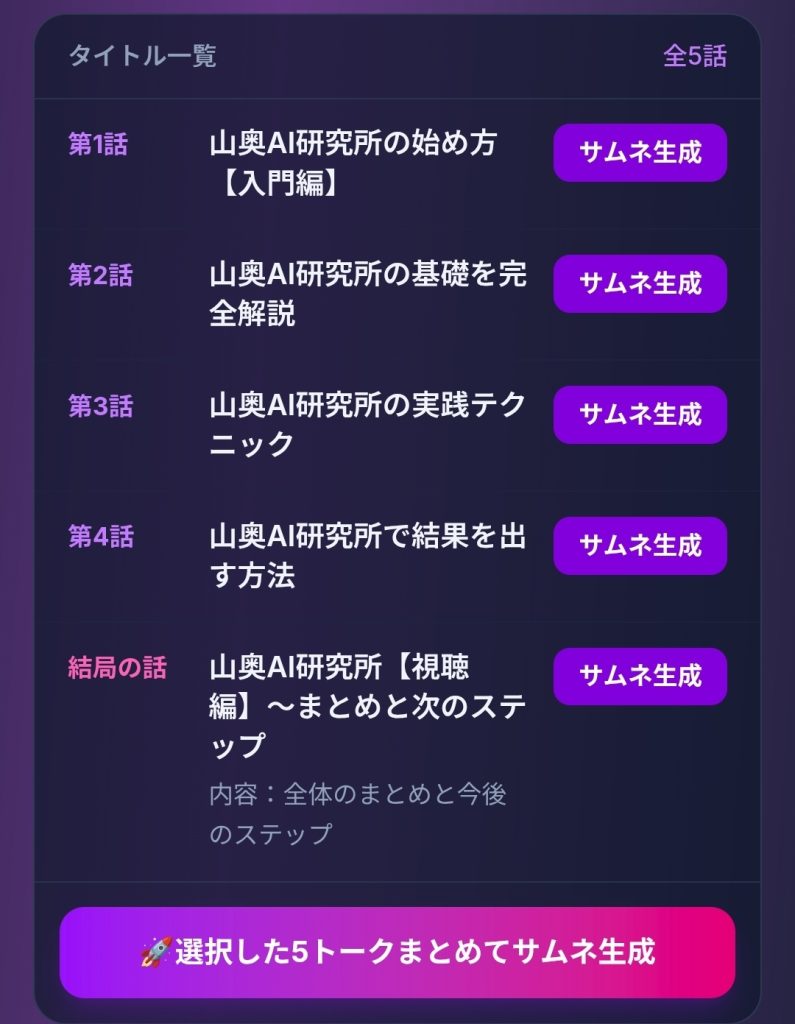Generate thumbnail for 第2話 基礎を完全解説
The height and width of the screenshot is (1024, 795).
(640, 284)
